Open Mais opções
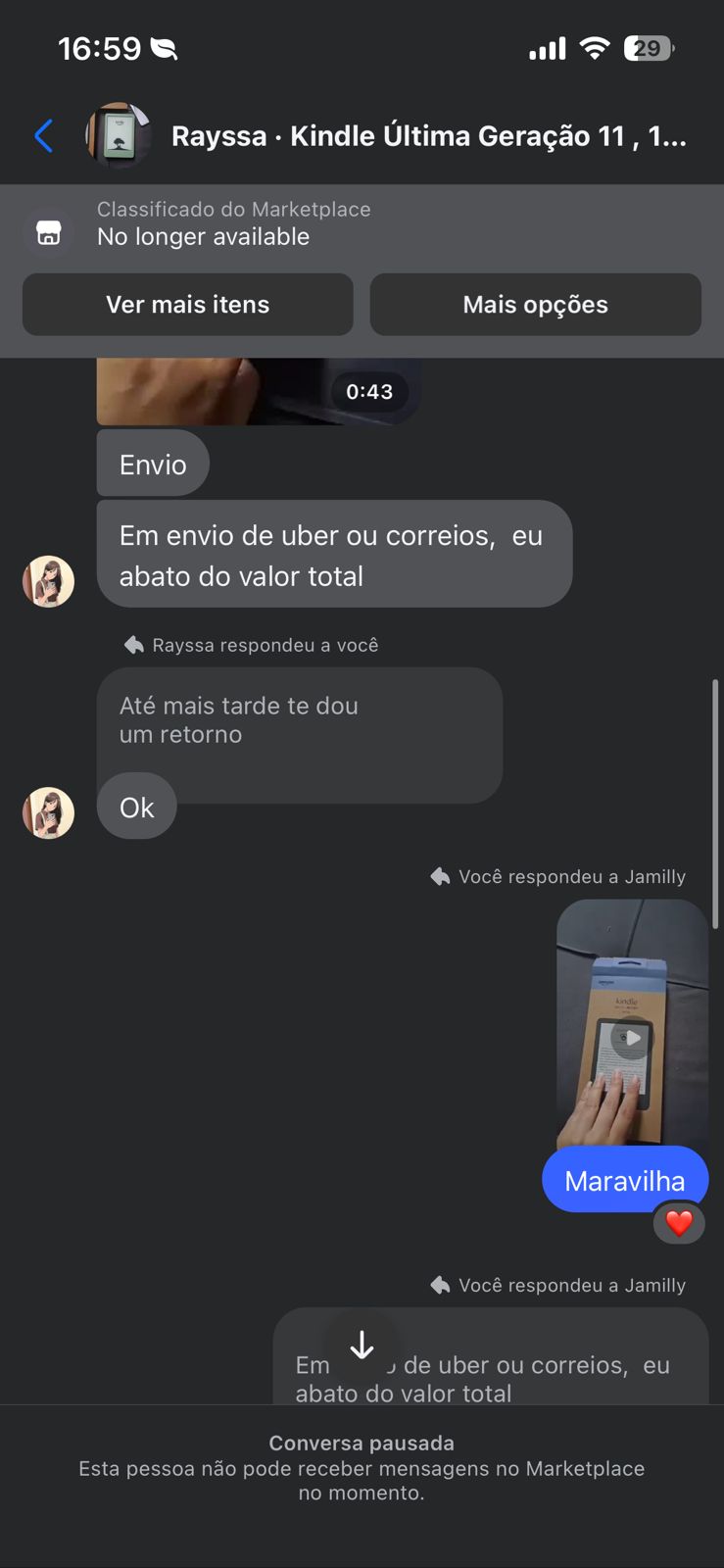This screenshot has width=724, height=1568. tap(535, 305)
